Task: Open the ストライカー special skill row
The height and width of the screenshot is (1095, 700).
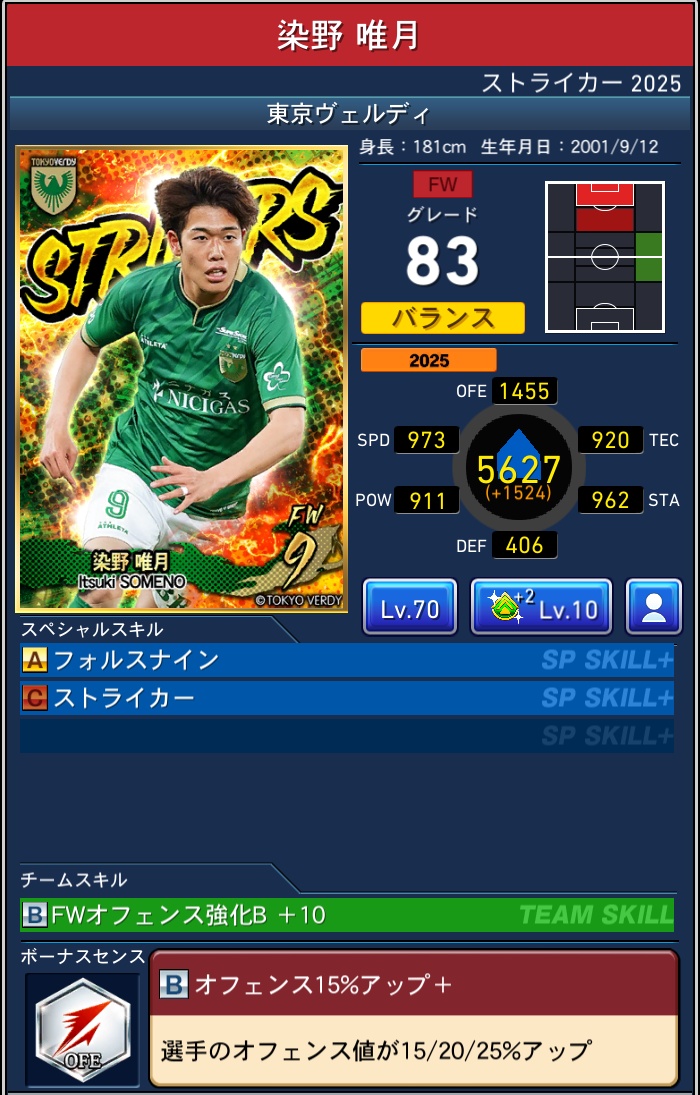Action: (x=346, y=697)
